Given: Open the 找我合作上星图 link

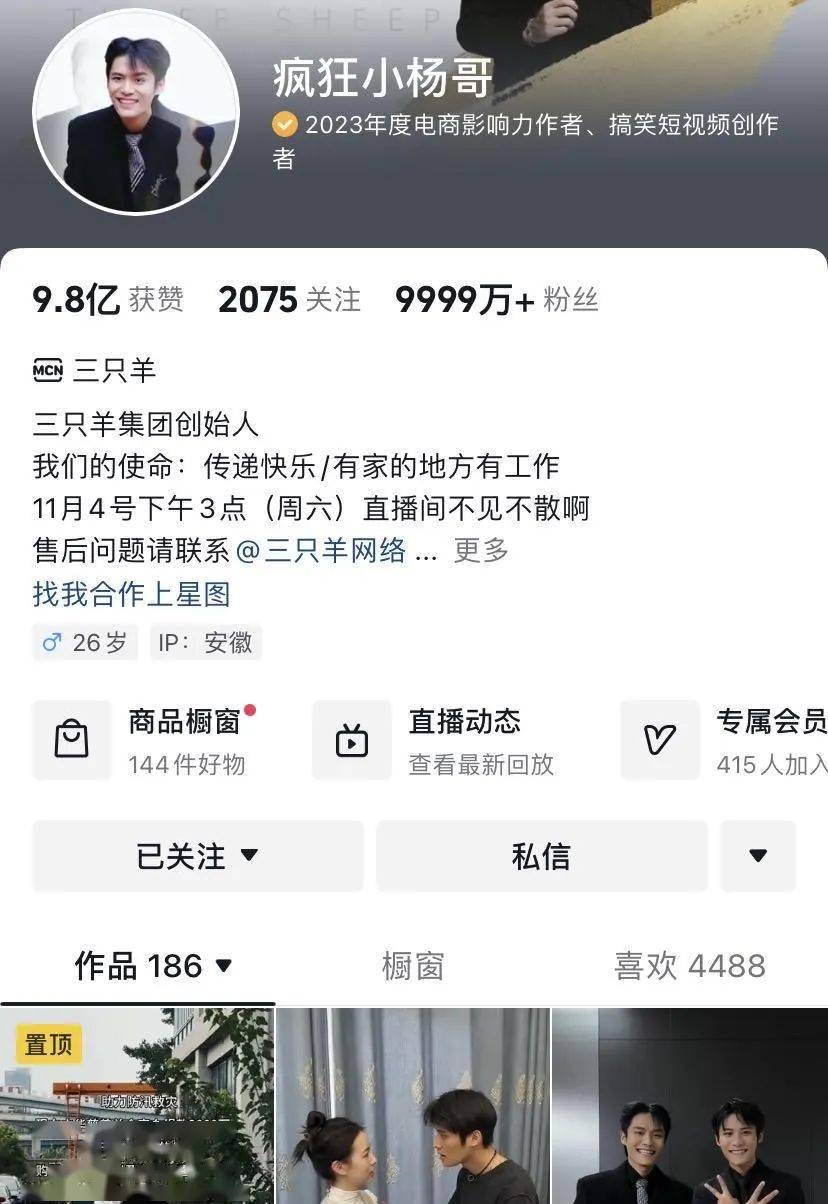Looking at the screenshot, I should (x=132, y=595).
